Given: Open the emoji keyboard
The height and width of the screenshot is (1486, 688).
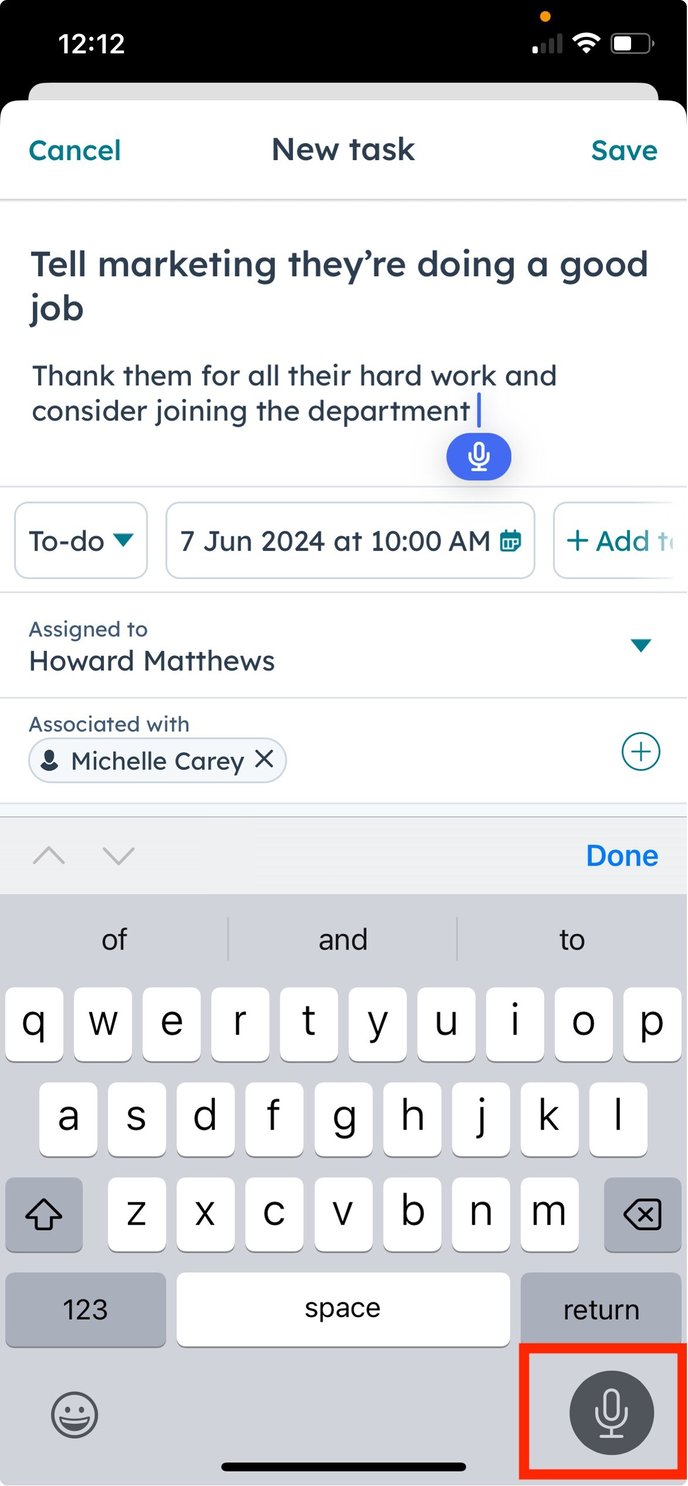Looking at the screenshot, I should point(75,1415).
